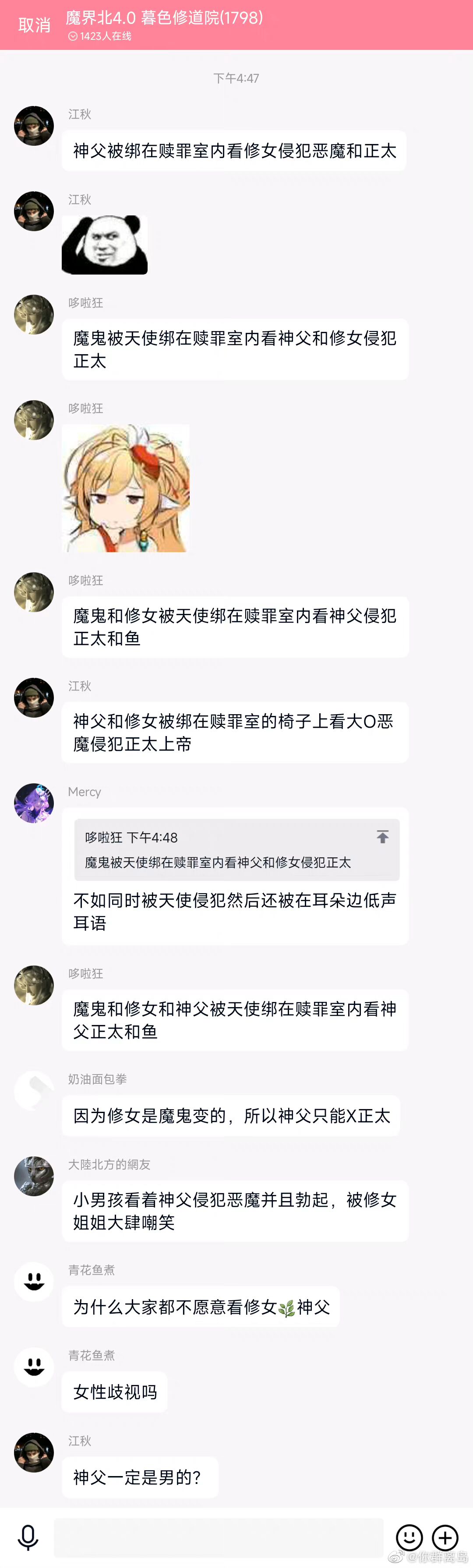The image size is (473, 1568).
Task: Tap 取消 to cancel
Action: (34, 25)
